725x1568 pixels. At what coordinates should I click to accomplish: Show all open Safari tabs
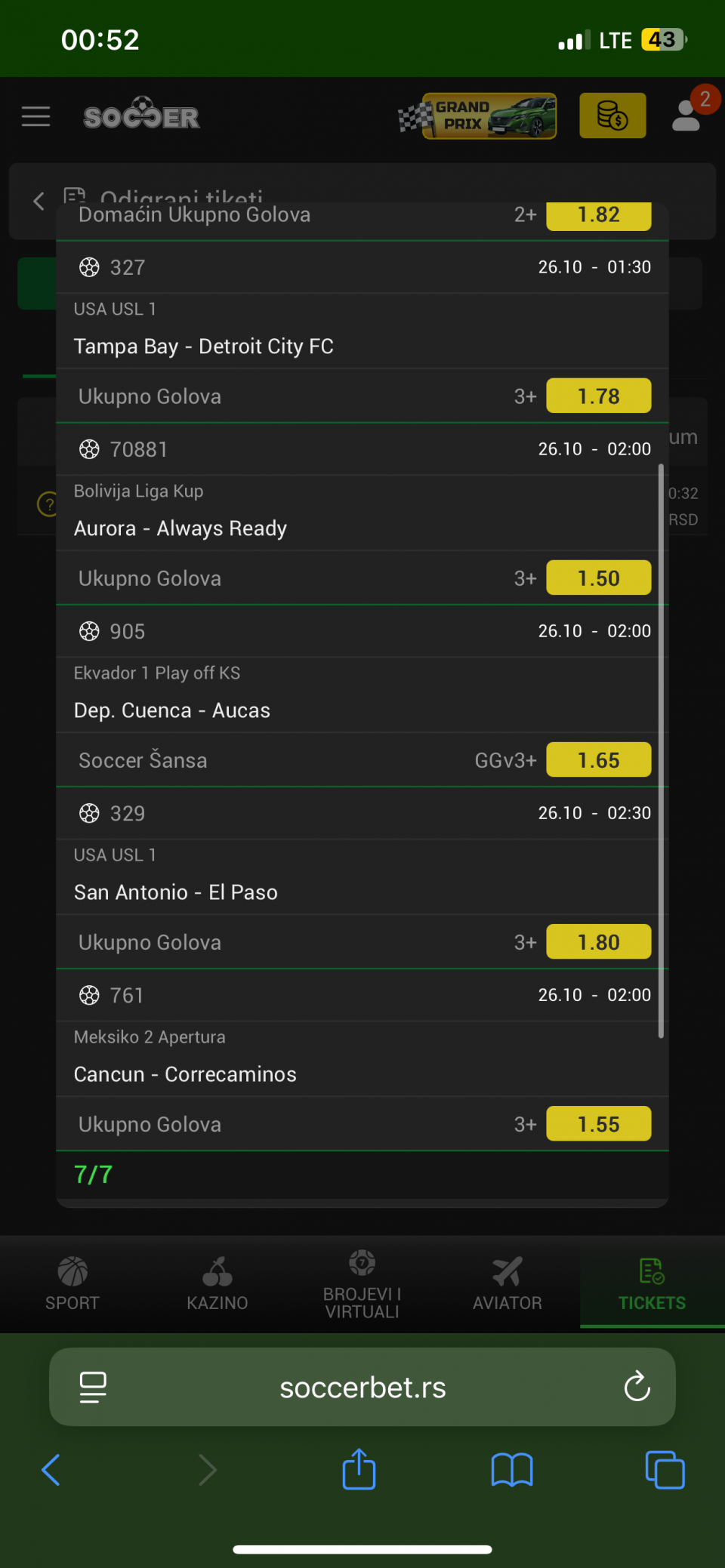point(665,1470)
